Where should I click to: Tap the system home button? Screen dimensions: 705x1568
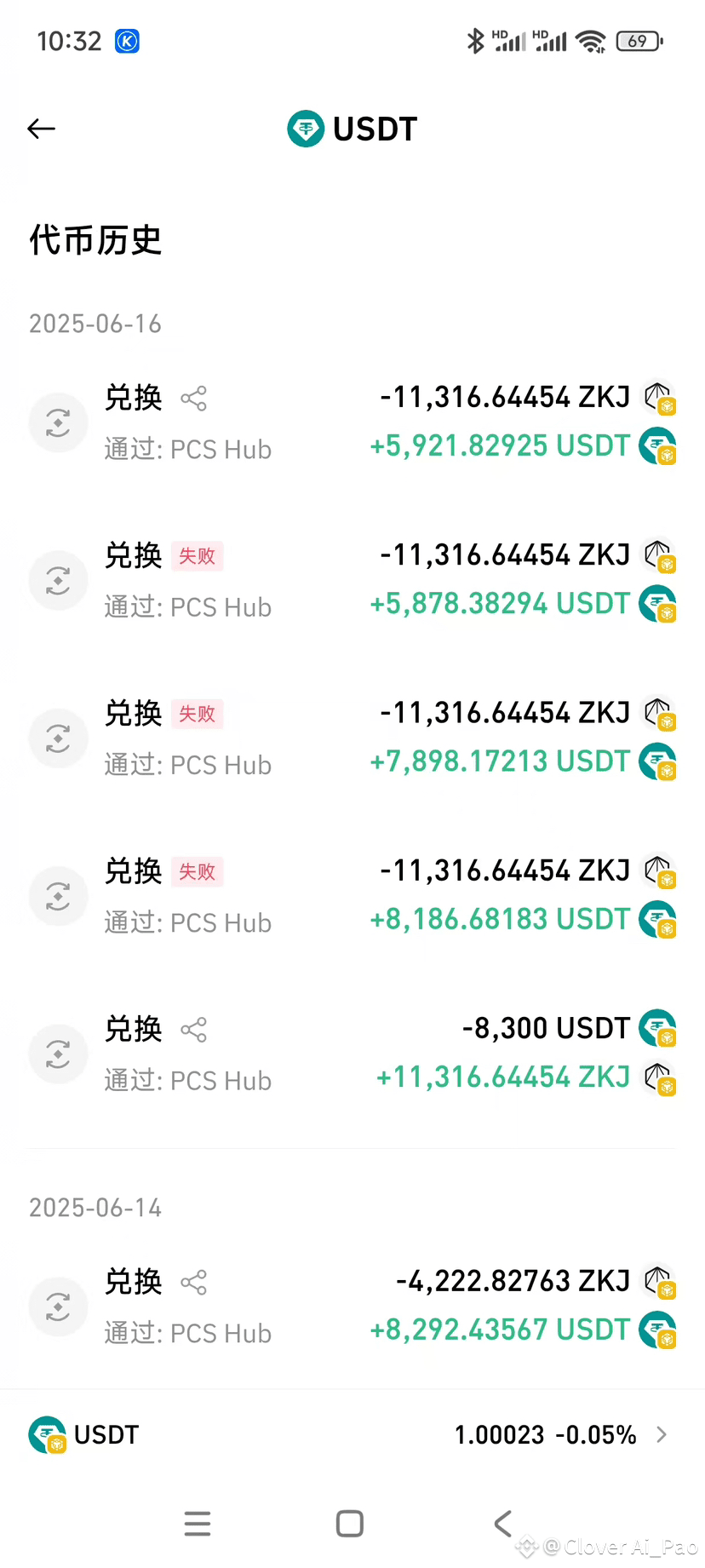click(350, 1524)
